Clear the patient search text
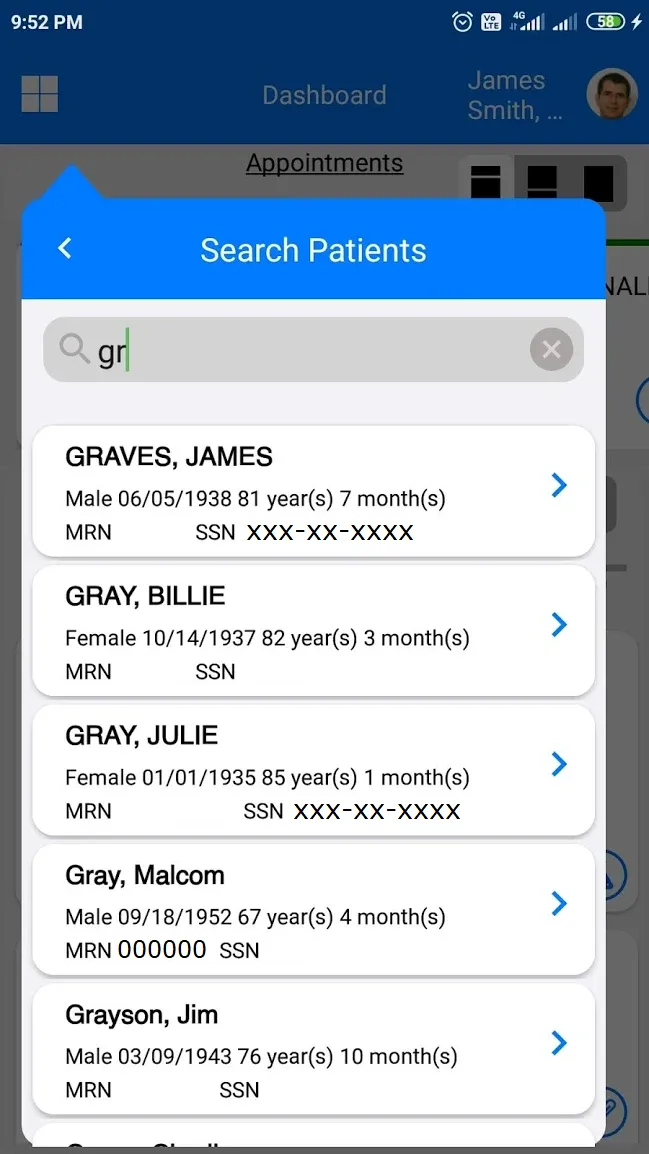Image resolution: width=649 pixels, height=1154 pixels. click(x=551, y=349)
